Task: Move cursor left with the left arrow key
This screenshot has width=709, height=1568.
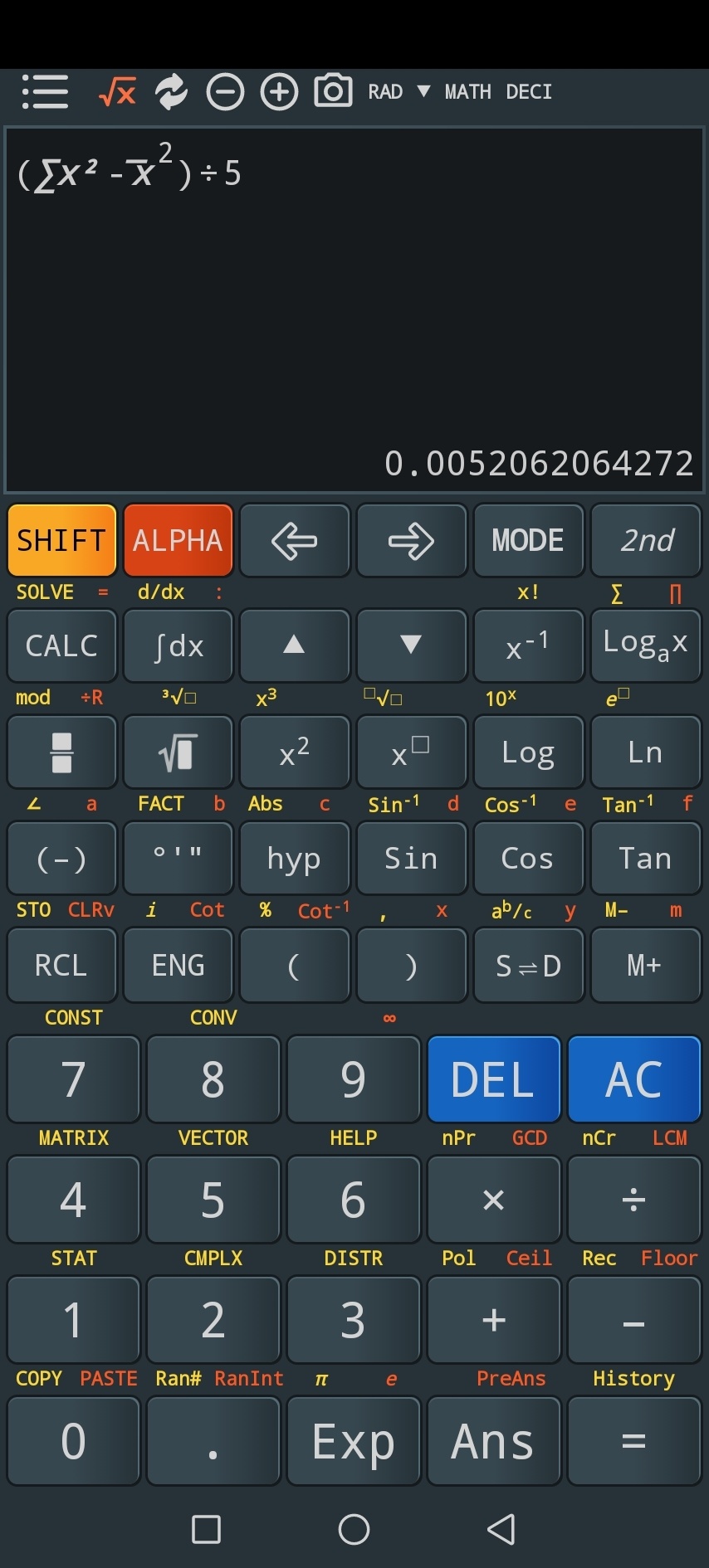Action: (294, 540)
